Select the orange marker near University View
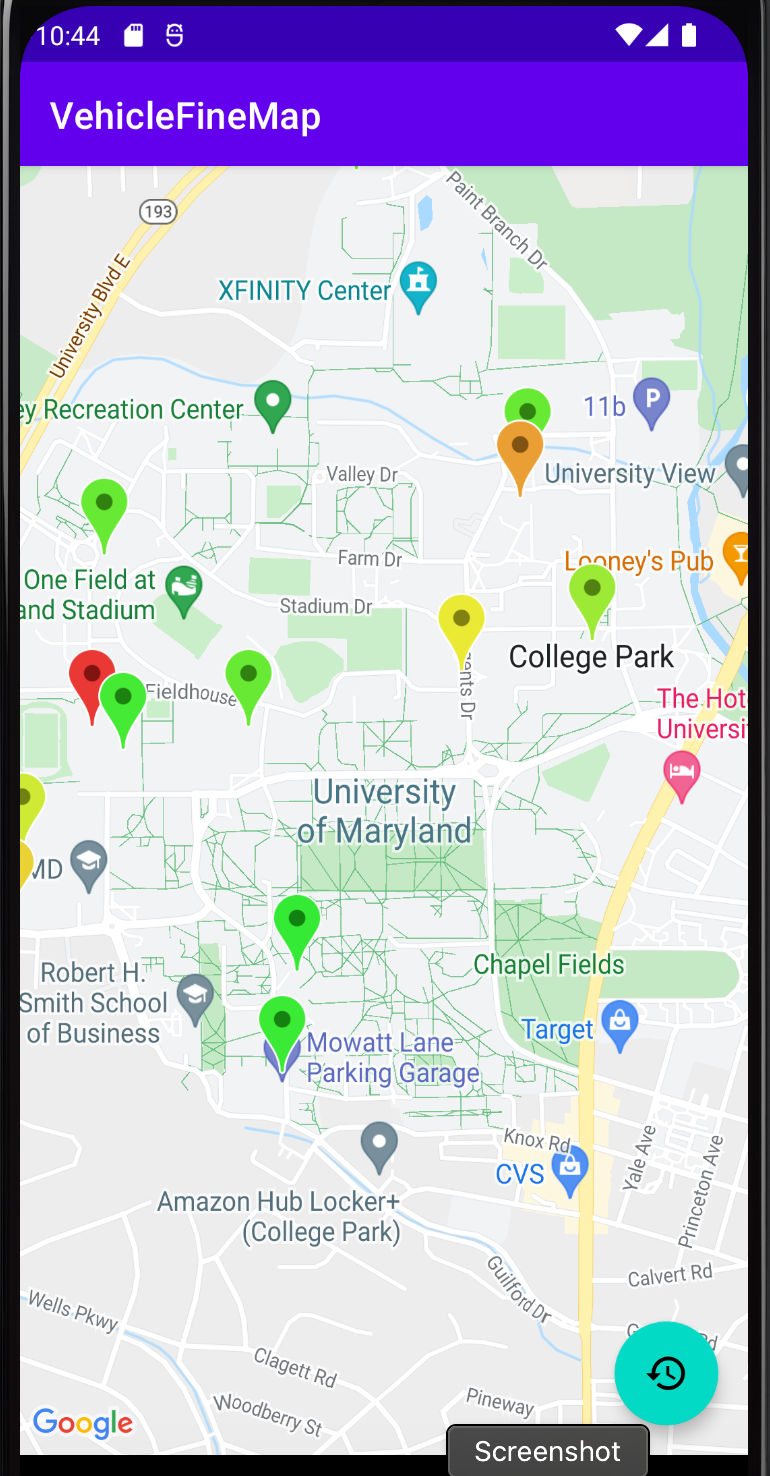 coord(520,449)
